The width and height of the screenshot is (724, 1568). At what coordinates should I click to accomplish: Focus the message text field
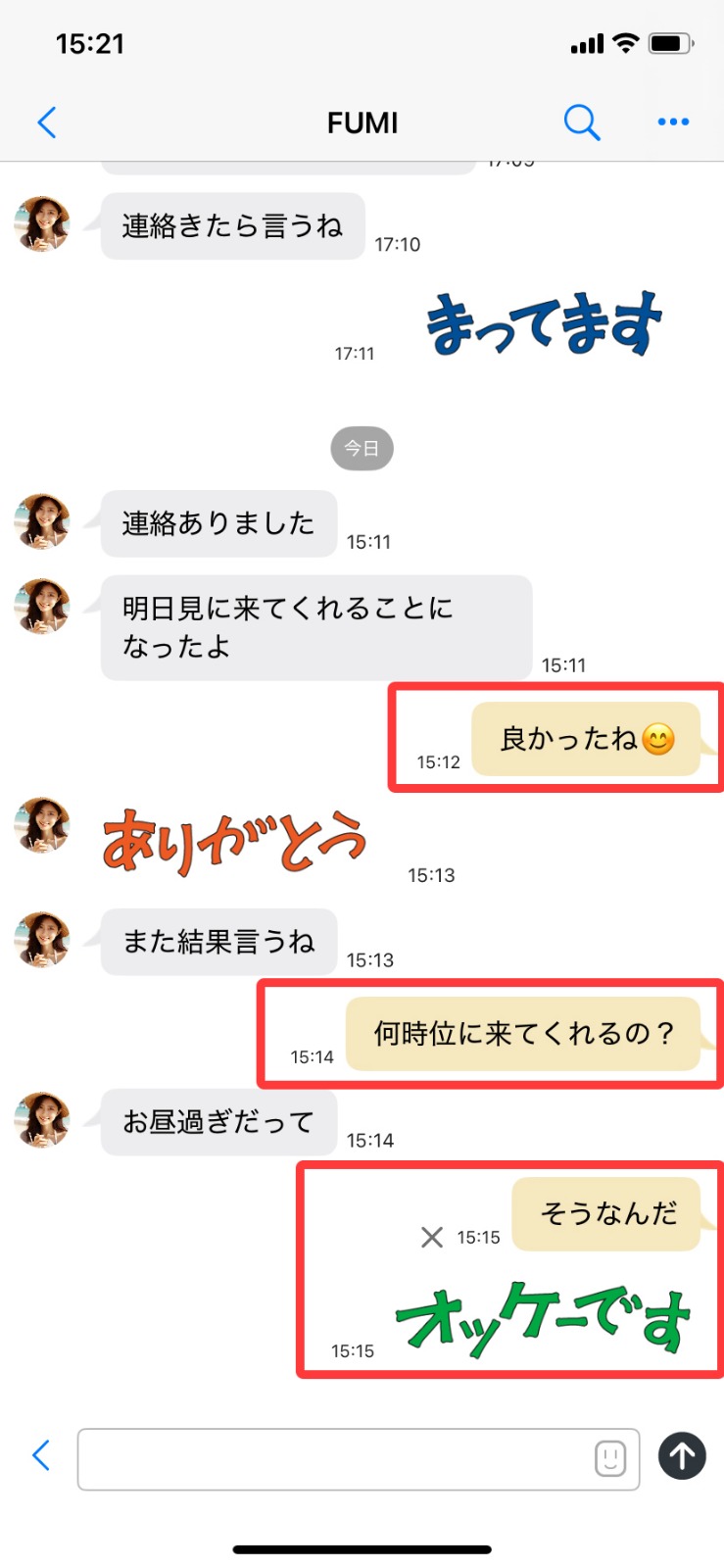pos(333,1458)
